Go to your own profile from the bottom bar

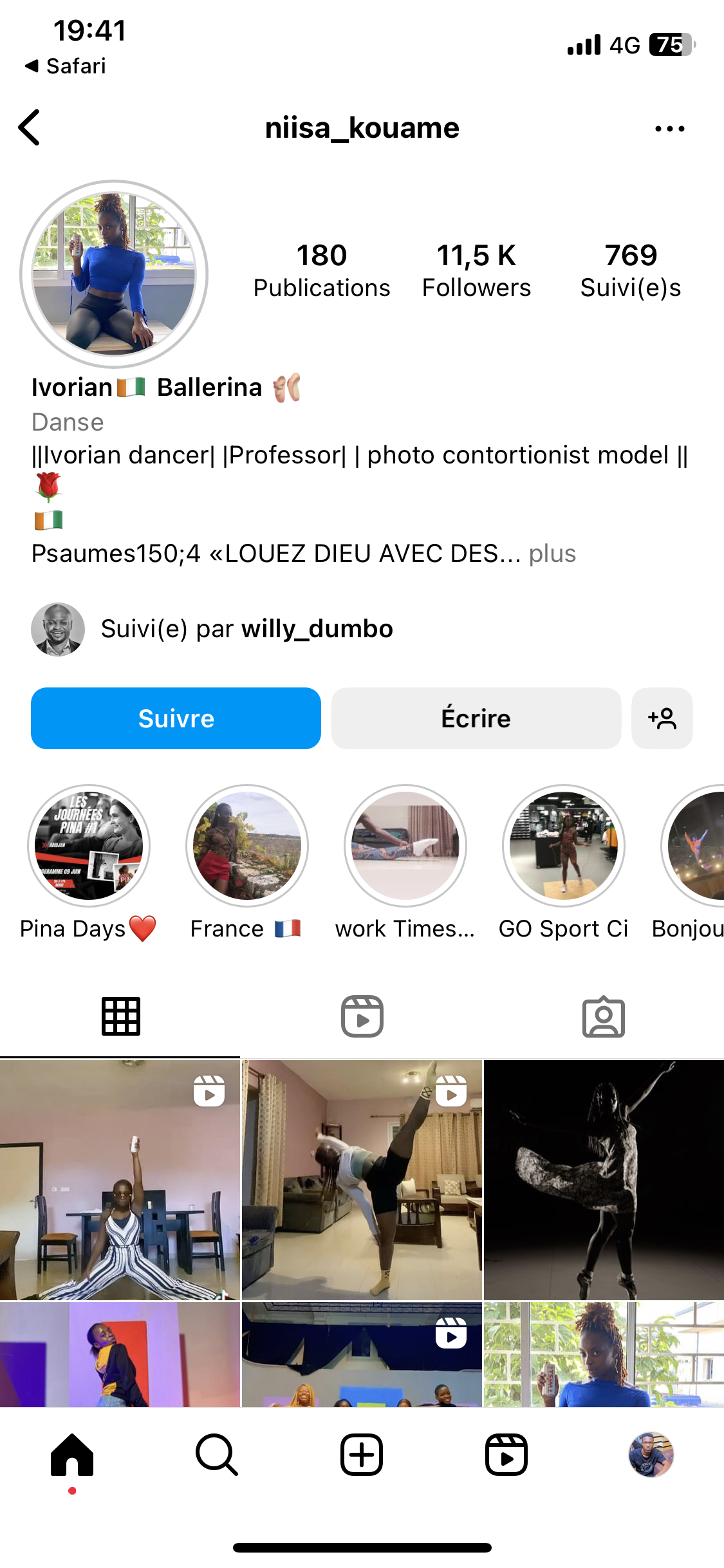[x=651, y=1455]
